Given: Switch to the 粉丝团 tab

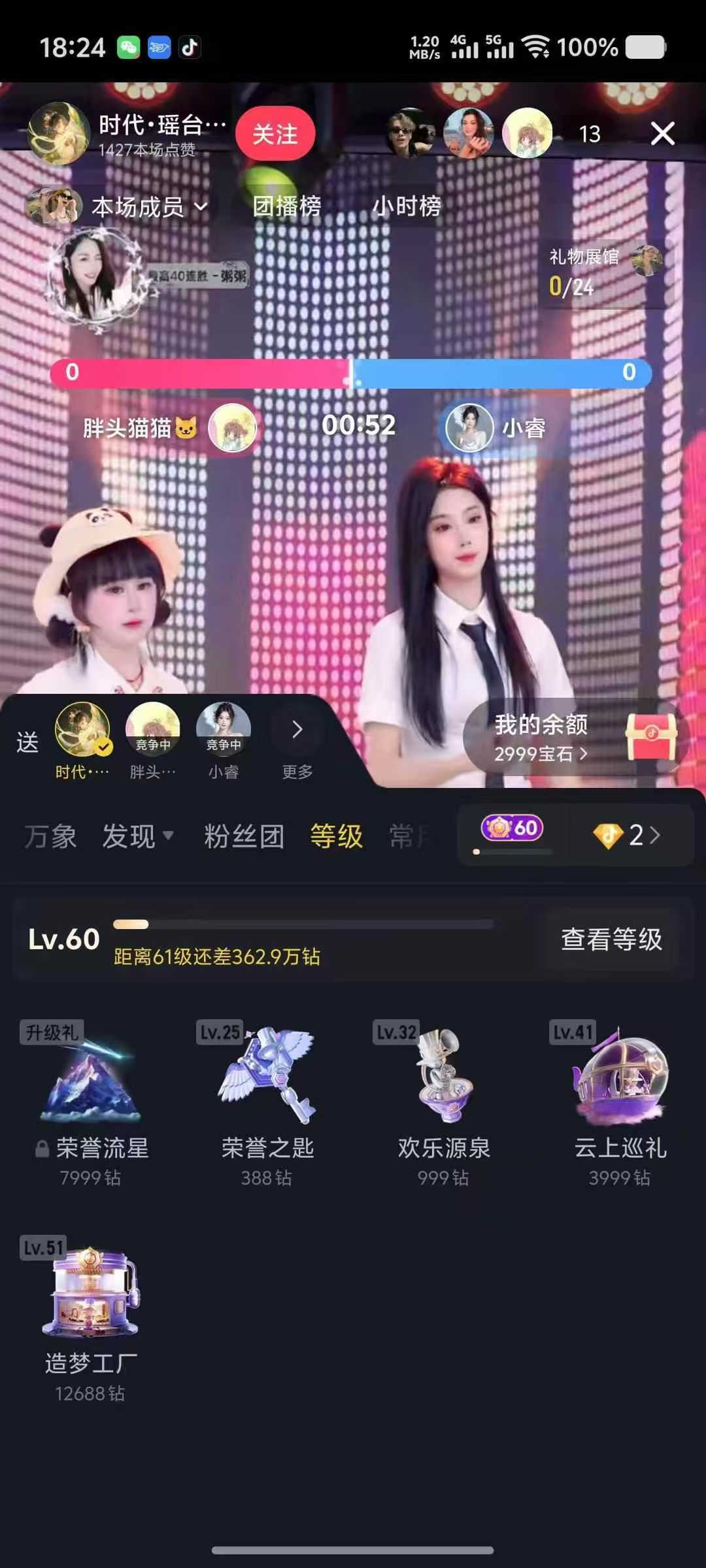Looking at the screenshot, I should [x=244, y=836].
